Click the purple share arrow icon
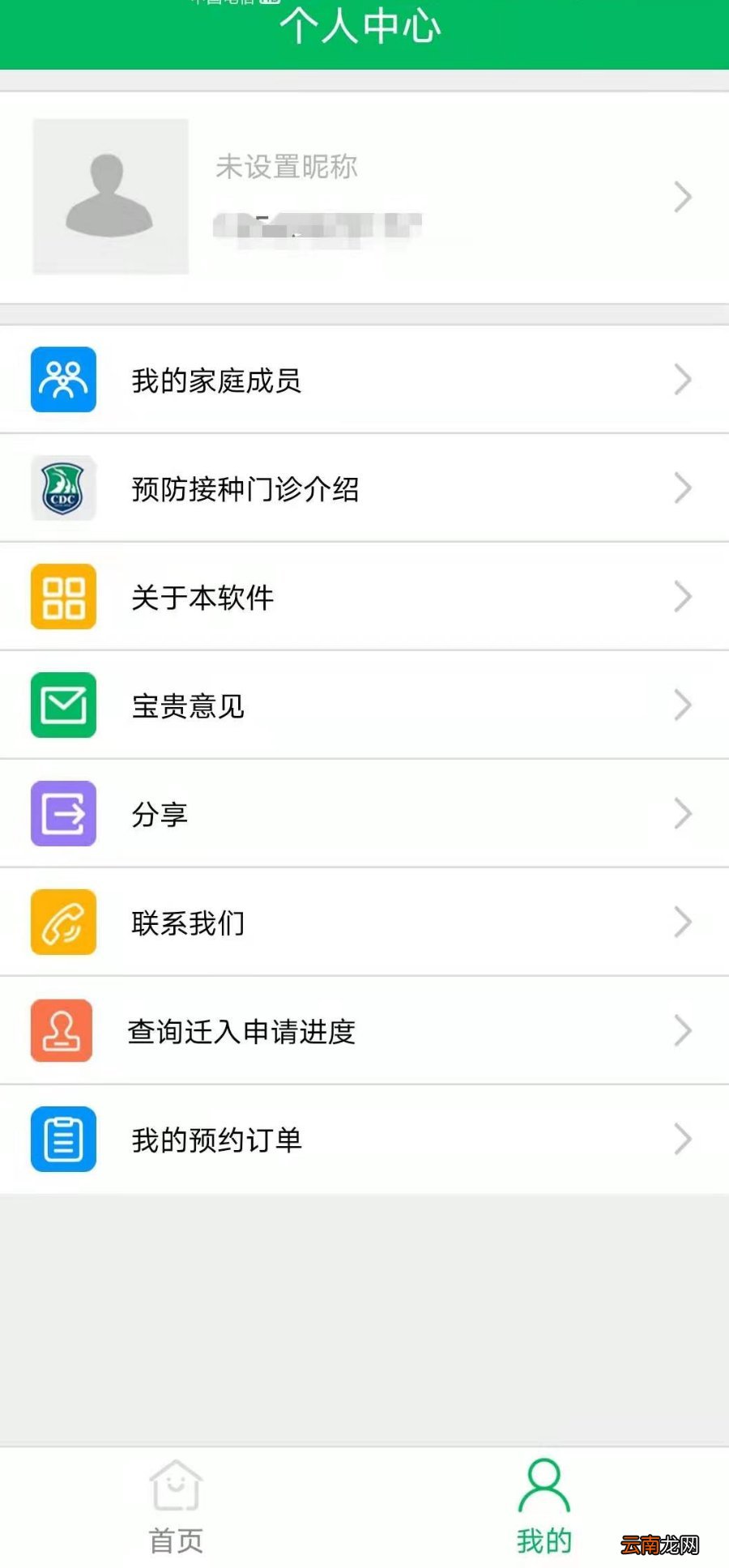 click(x=62, y=814)
